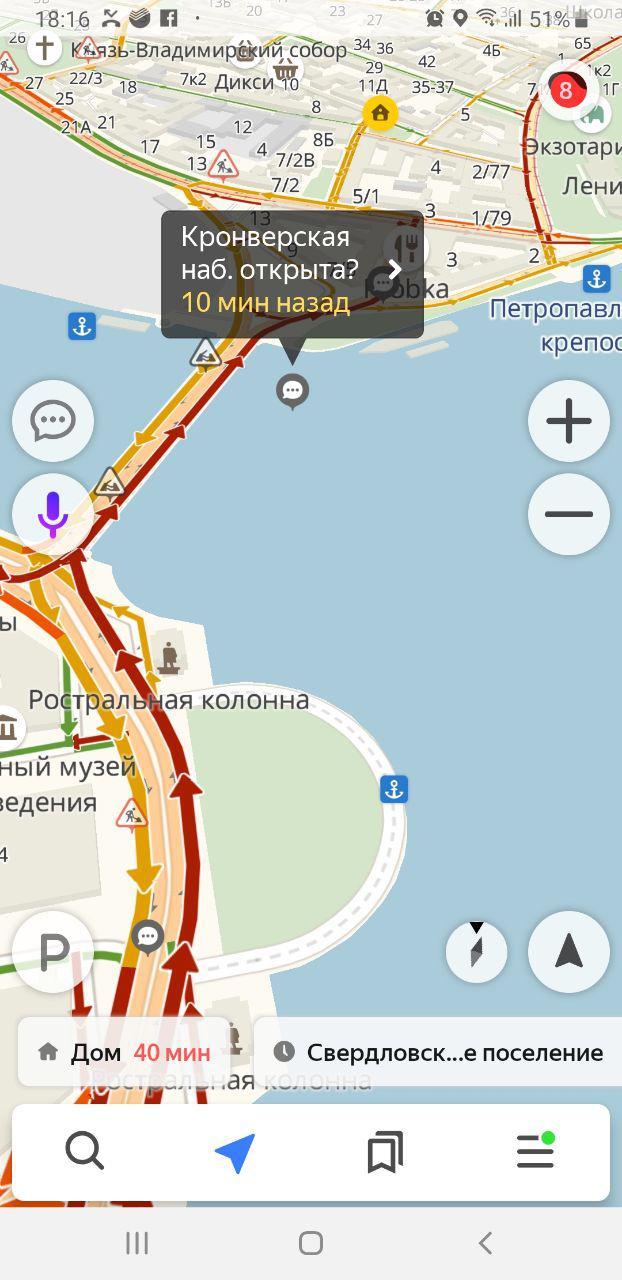
Task: Tap the chat marker near Ростральная колонна
Action: tap(148, 937)
